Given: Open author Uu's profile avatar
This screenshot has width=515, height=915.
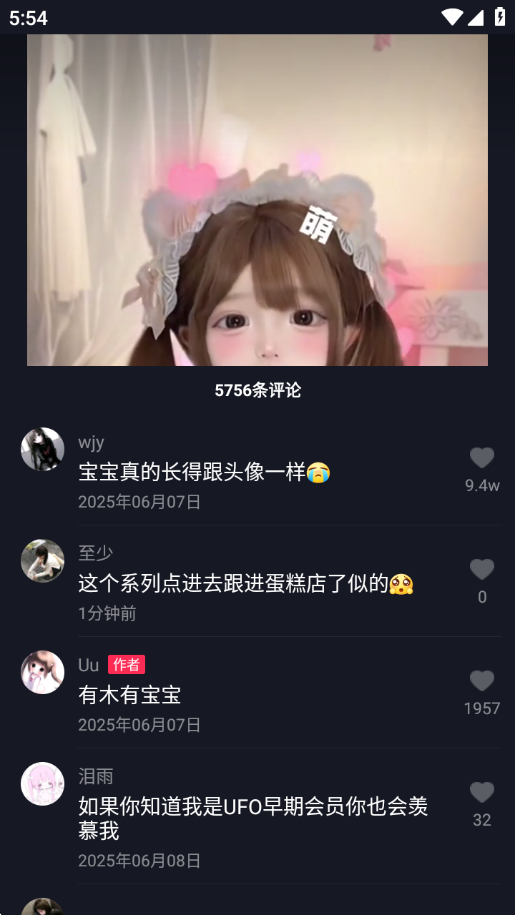Looking at the screenshot, I should 43,672.
